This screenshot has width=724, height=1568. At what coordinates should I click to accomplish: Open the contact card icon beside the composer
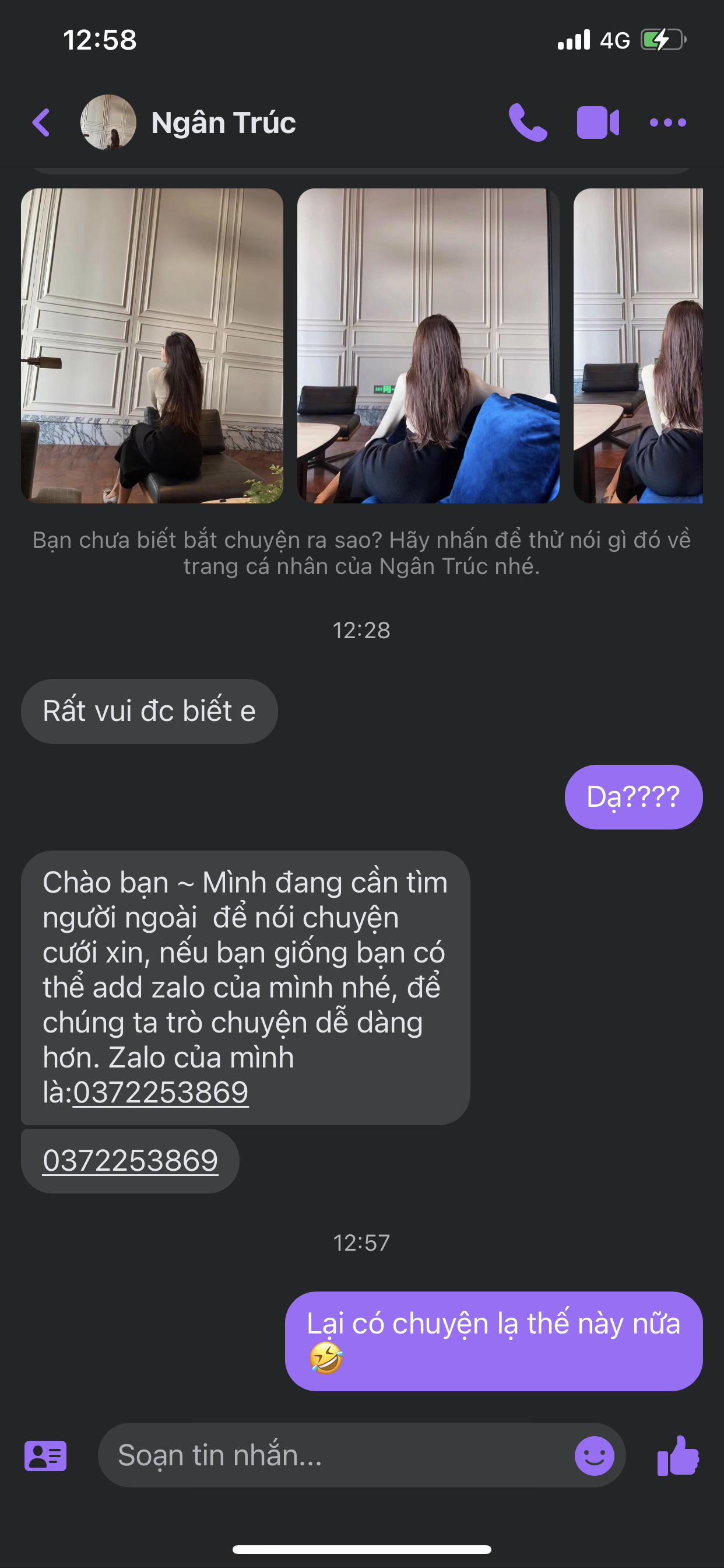click(x=45, y=1455)
